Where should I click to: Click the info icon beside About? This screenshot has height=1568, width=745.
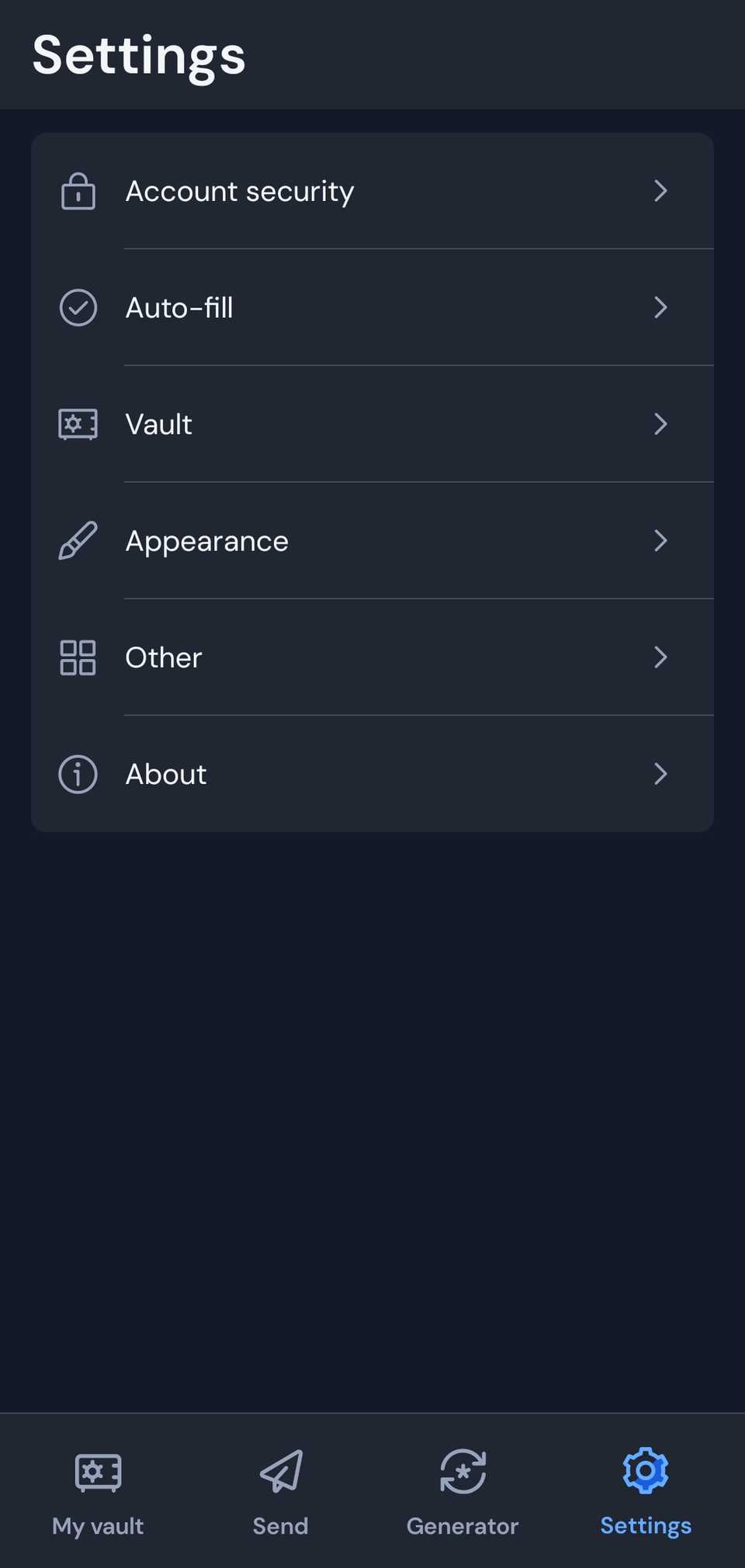coord(78,773)
